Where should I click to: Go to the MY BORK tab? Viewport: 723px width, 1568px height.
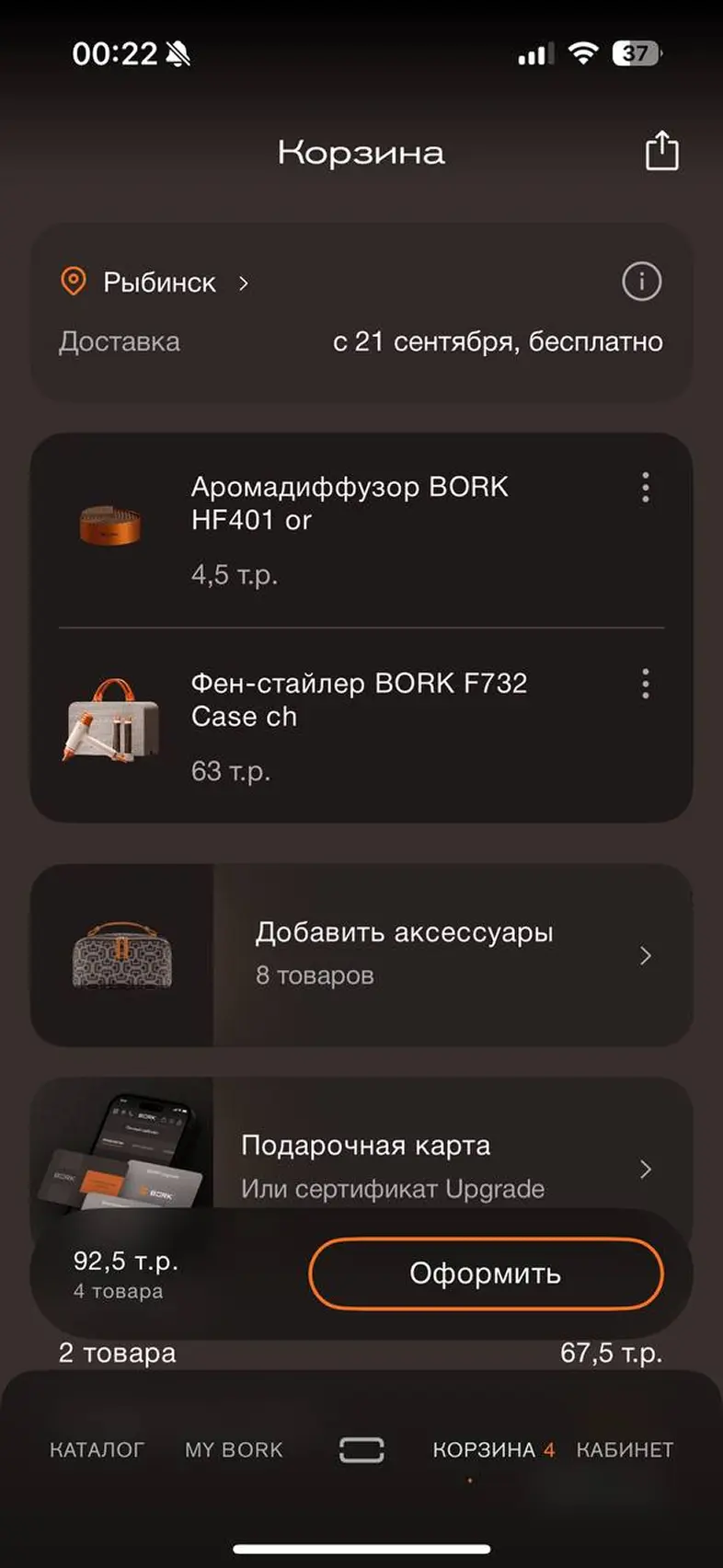click(x=234, y=1450)
